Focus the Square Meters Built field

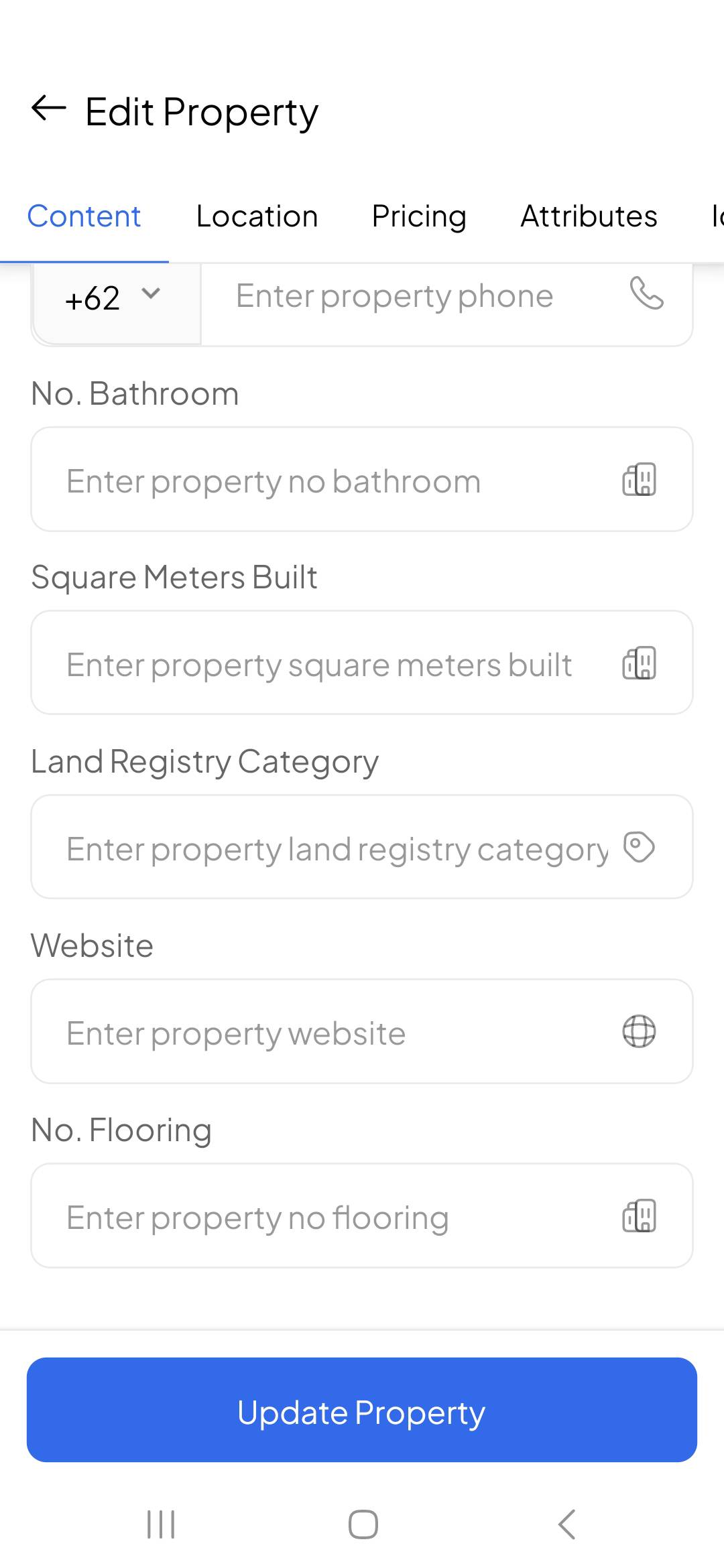point(335,663)
